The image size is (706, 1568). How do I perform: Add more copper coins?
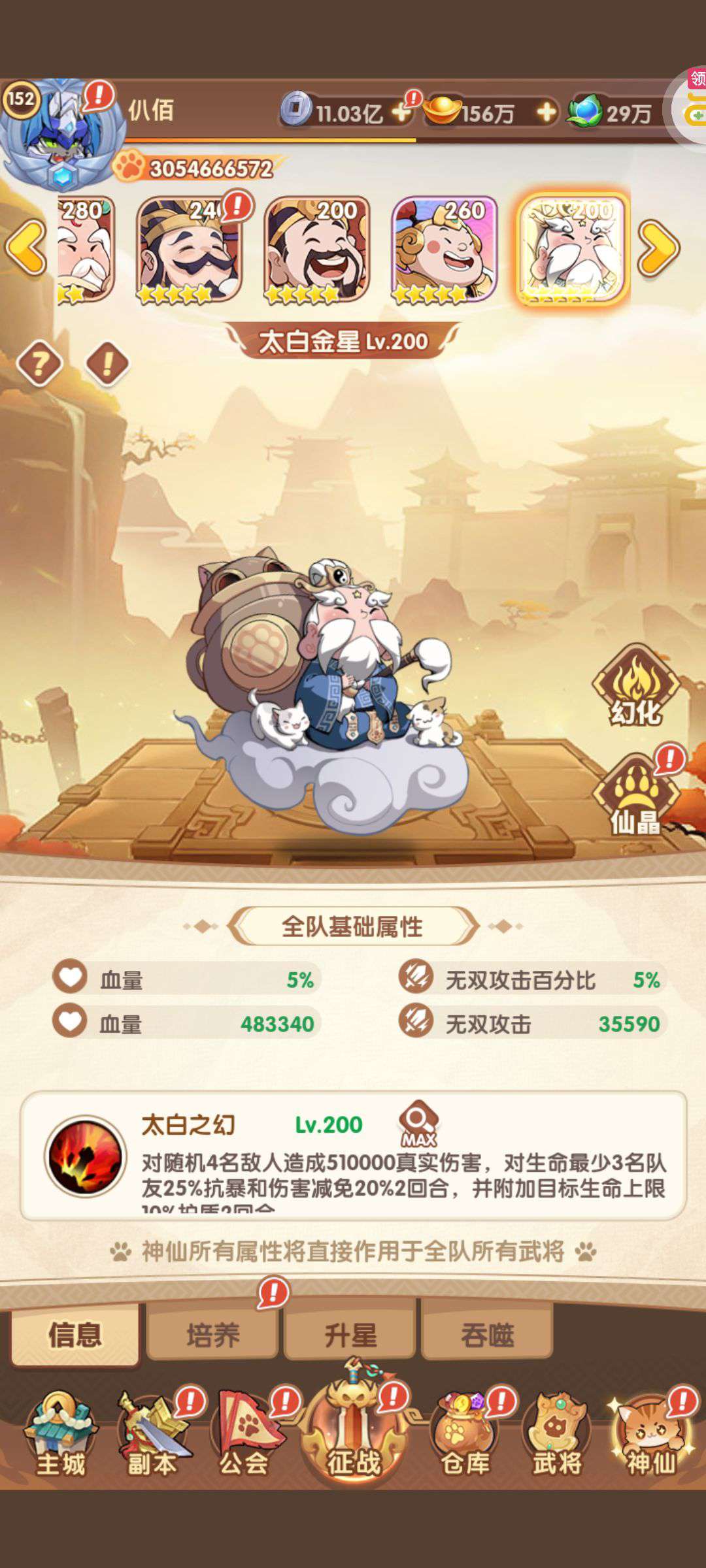tap(400, 112)
